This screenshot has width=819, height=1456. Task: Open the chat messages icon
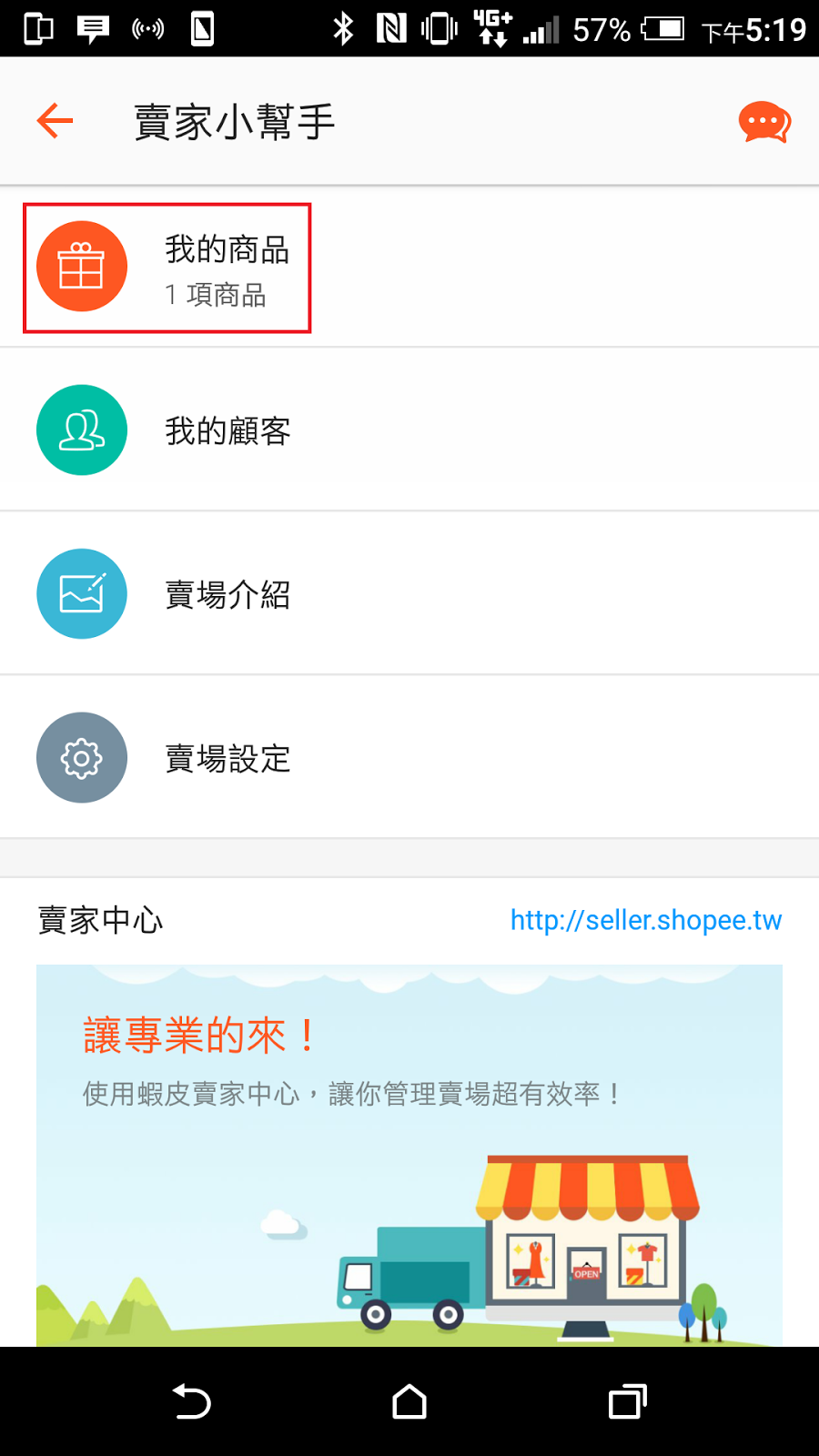(763, 122)
